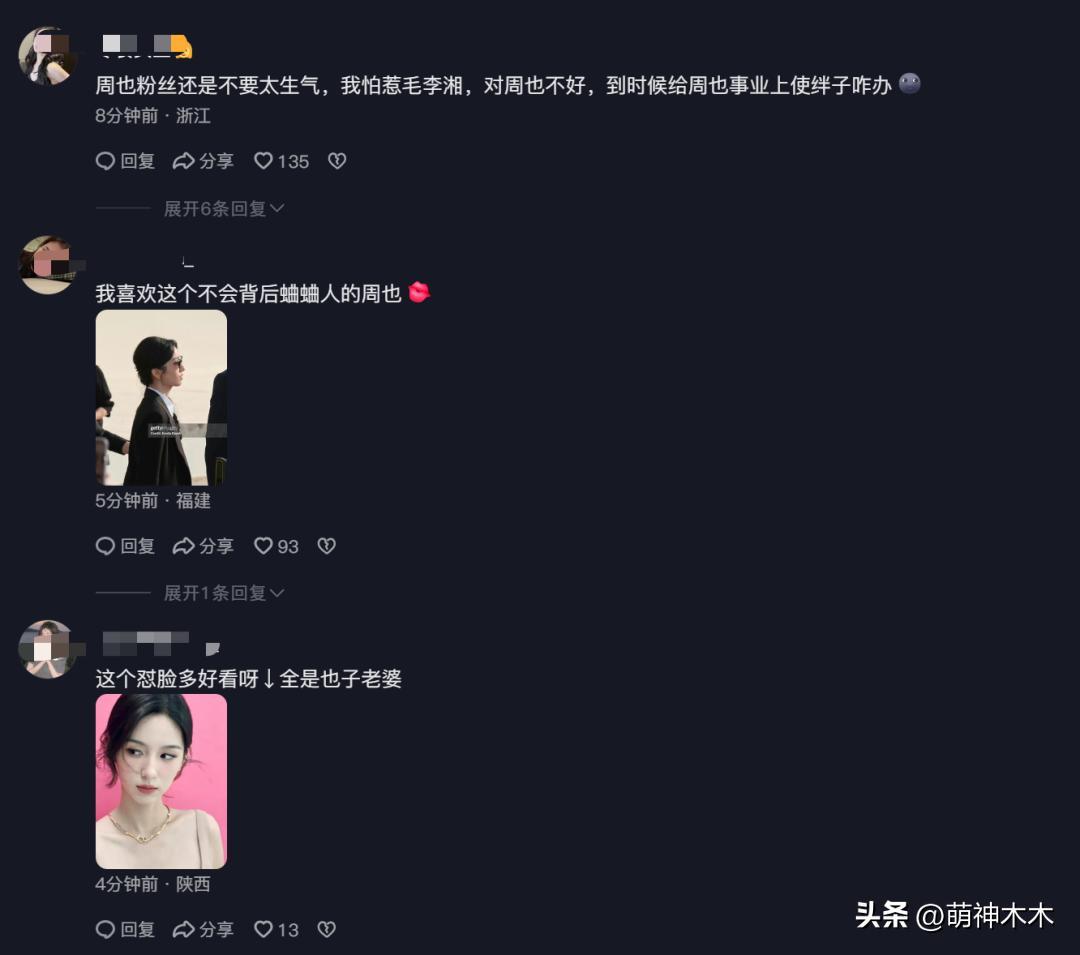Open the Zhejiang commenter's avatar
1080x955 pixels.
(x=47, y=56)
